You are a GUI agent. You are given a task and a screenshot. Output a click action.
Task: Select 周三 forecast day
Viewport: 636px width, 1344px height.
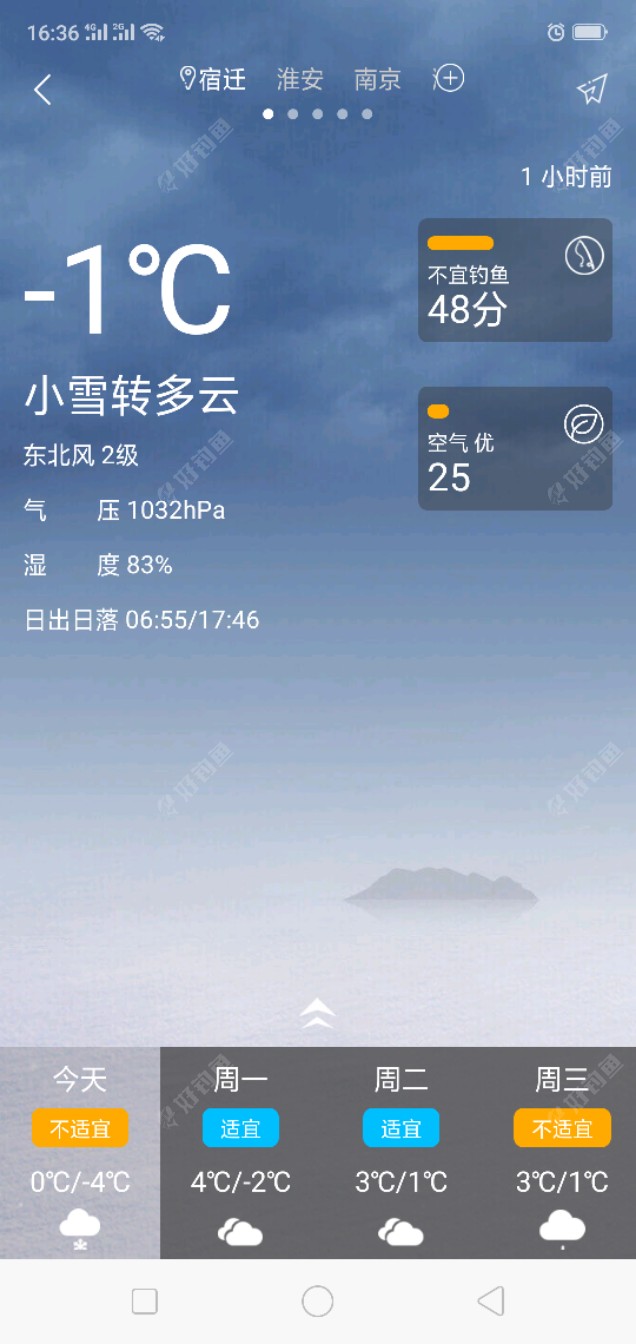coord(561,1152)
